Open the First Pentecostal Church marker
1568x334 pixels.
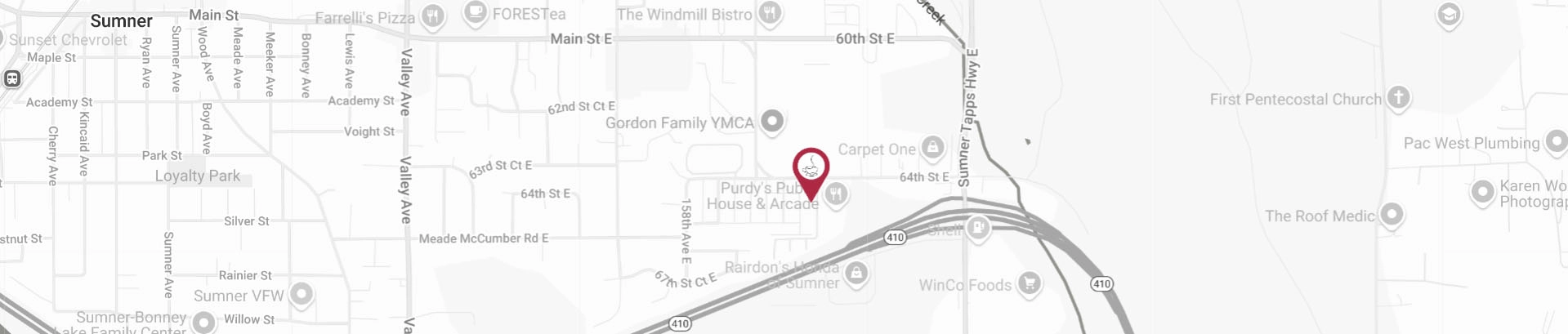(1399, 97)
